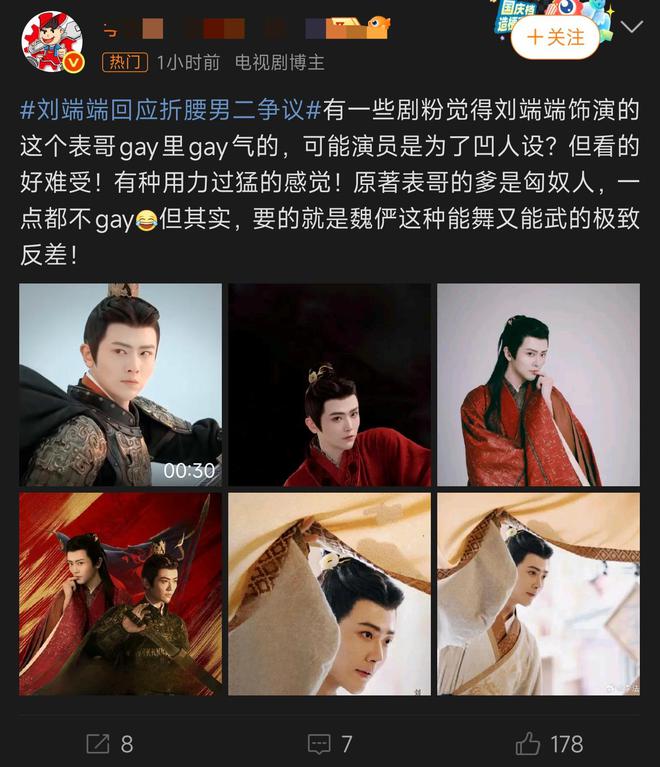The height and width of the screenshot is (767, 660).
Task: View the sixth photo in the grid
Action: coord(538,594)
